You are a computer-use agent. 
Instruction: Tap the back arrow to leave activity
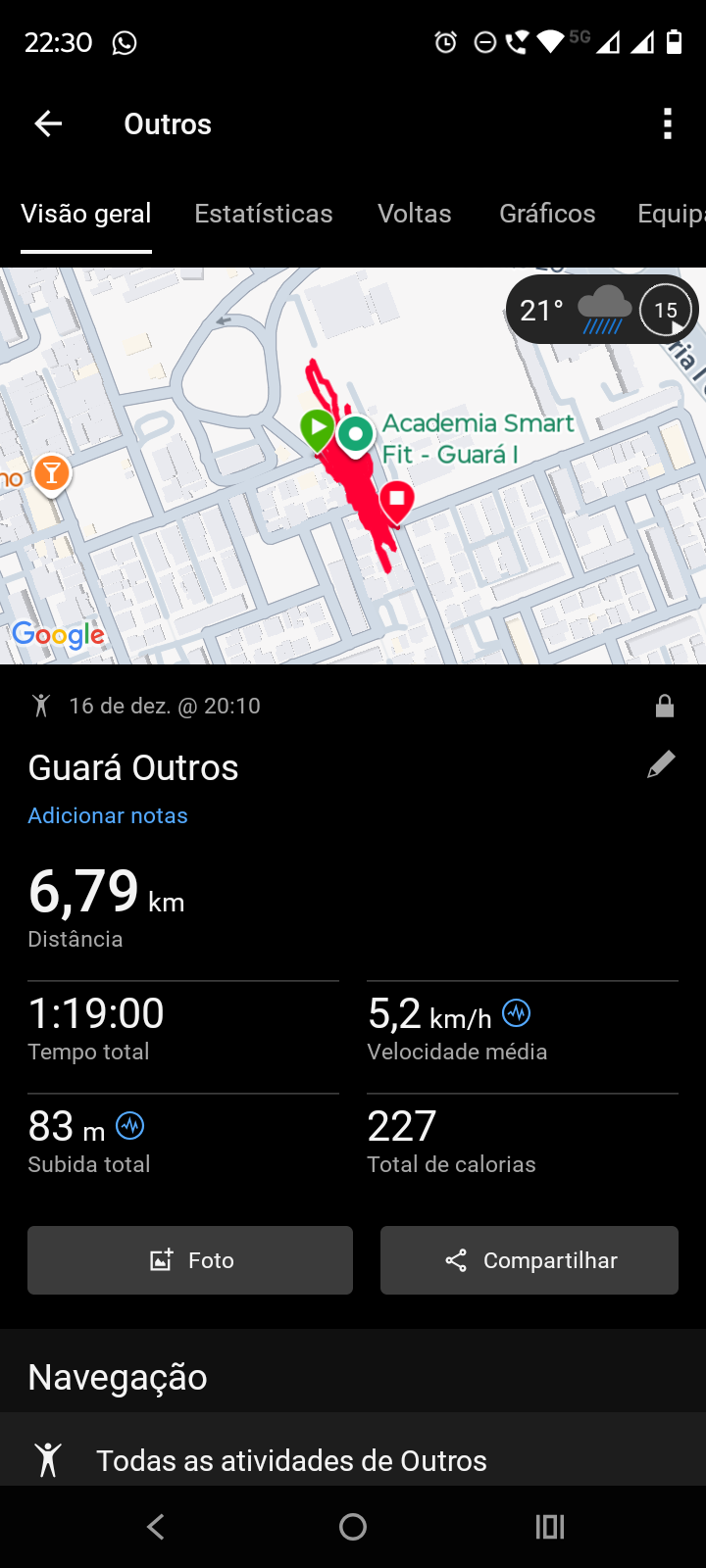click(48, 123)
